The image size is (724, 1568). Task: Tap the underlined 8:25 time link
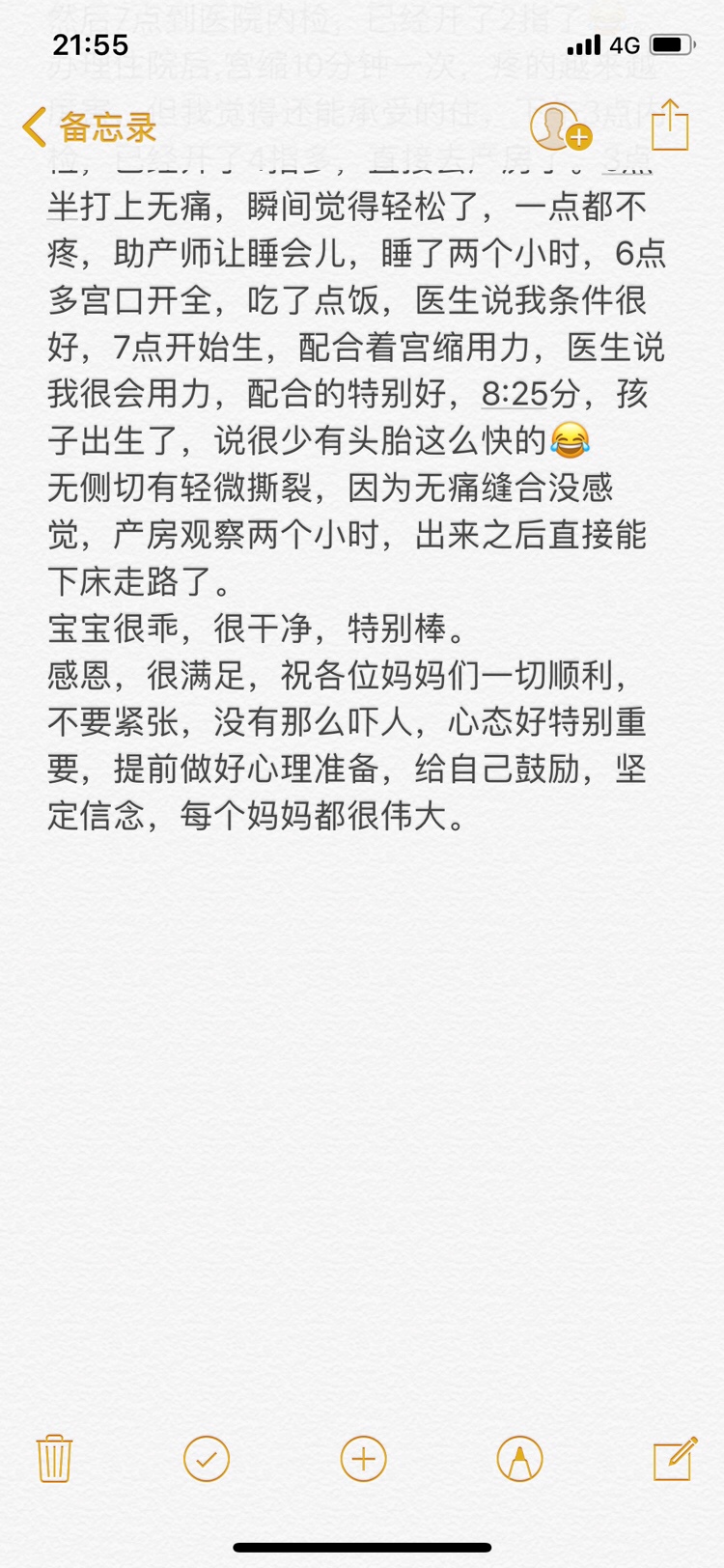coord(515,394)
